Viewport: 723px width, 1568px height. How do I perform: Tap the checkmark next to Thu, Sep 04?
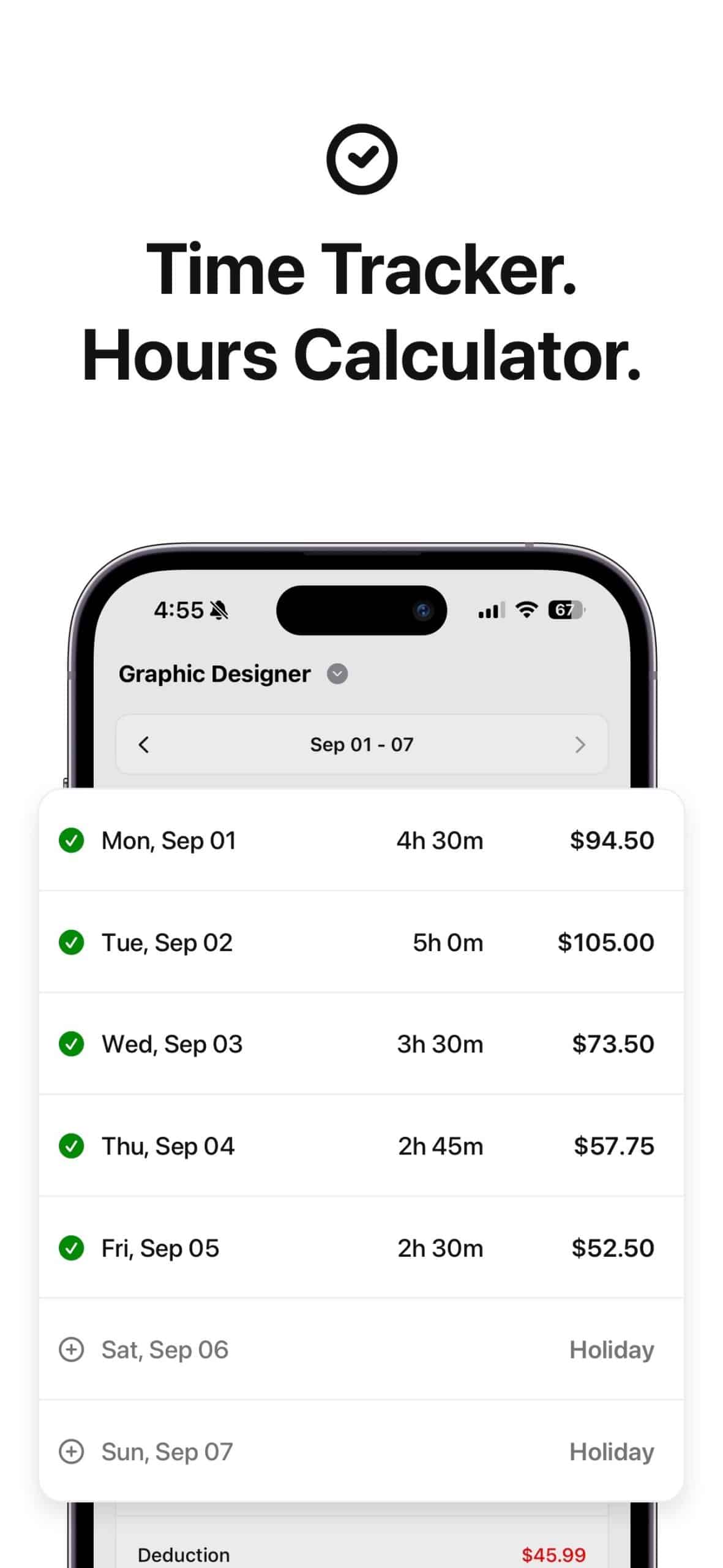coord(72,1147)
